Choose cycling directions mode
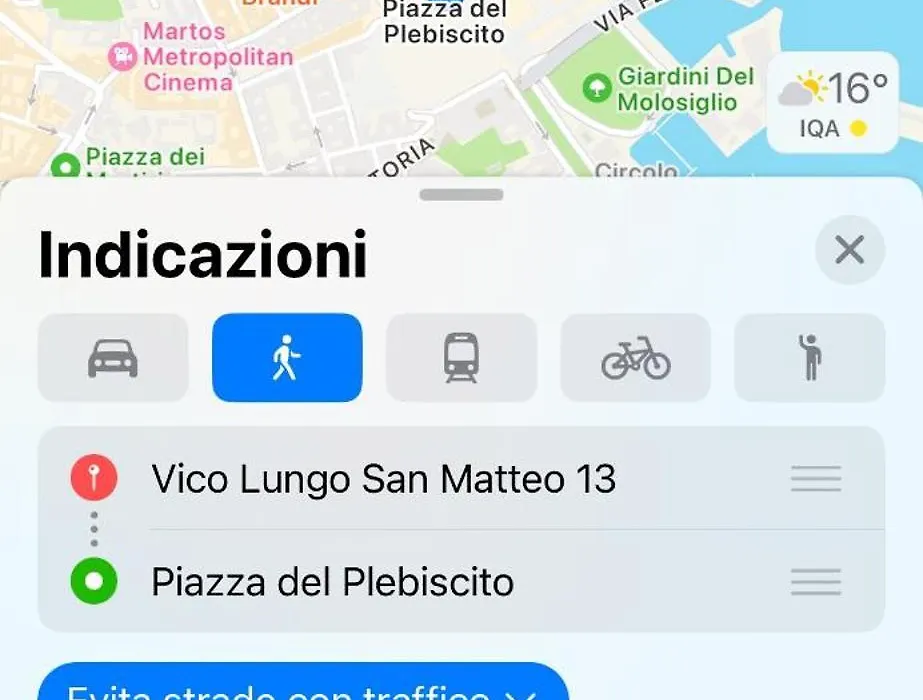The image size is (923, 700). tap(635, 357)
